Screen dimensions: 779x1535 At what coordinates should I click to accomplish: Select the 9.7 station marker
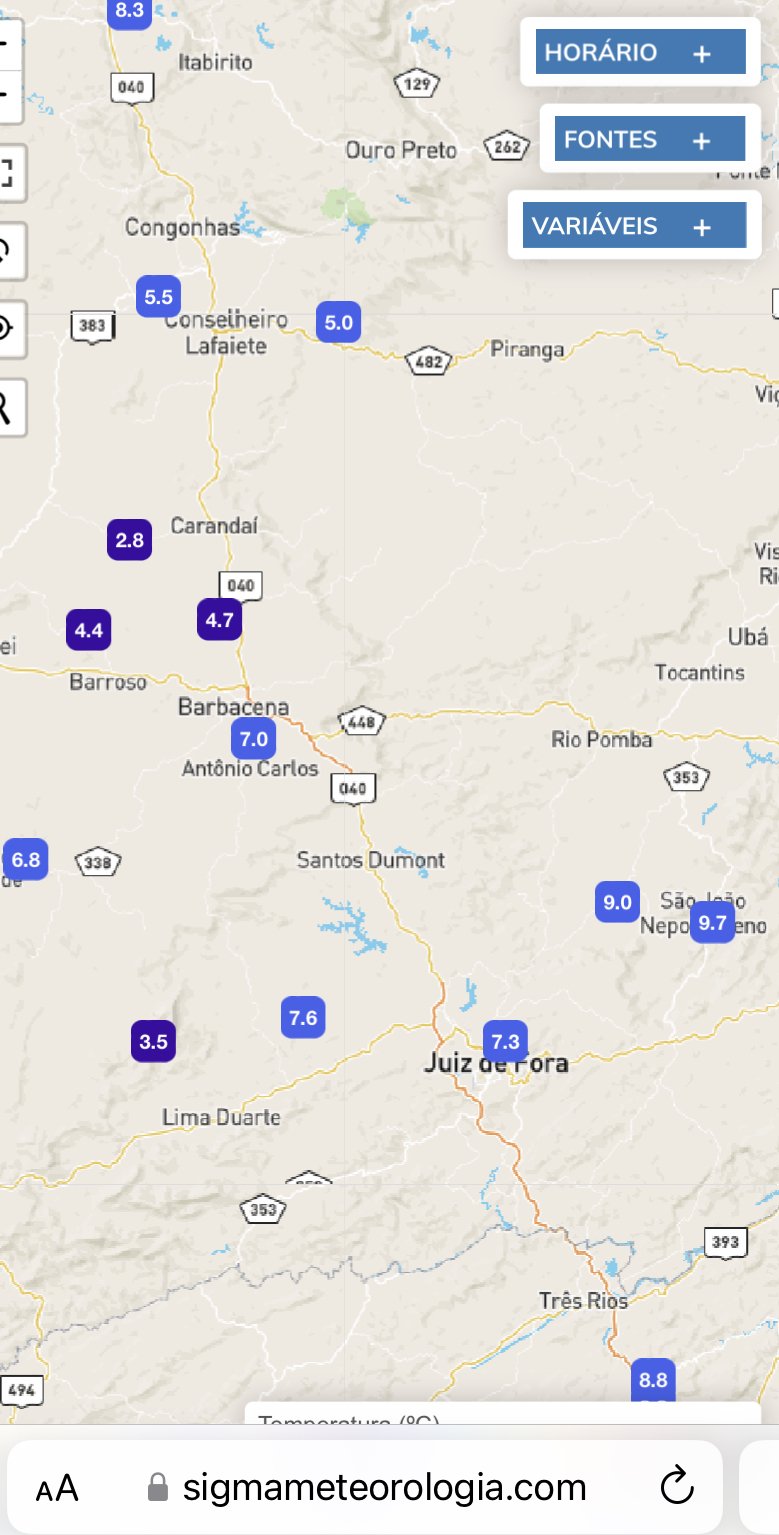[712, 922]
